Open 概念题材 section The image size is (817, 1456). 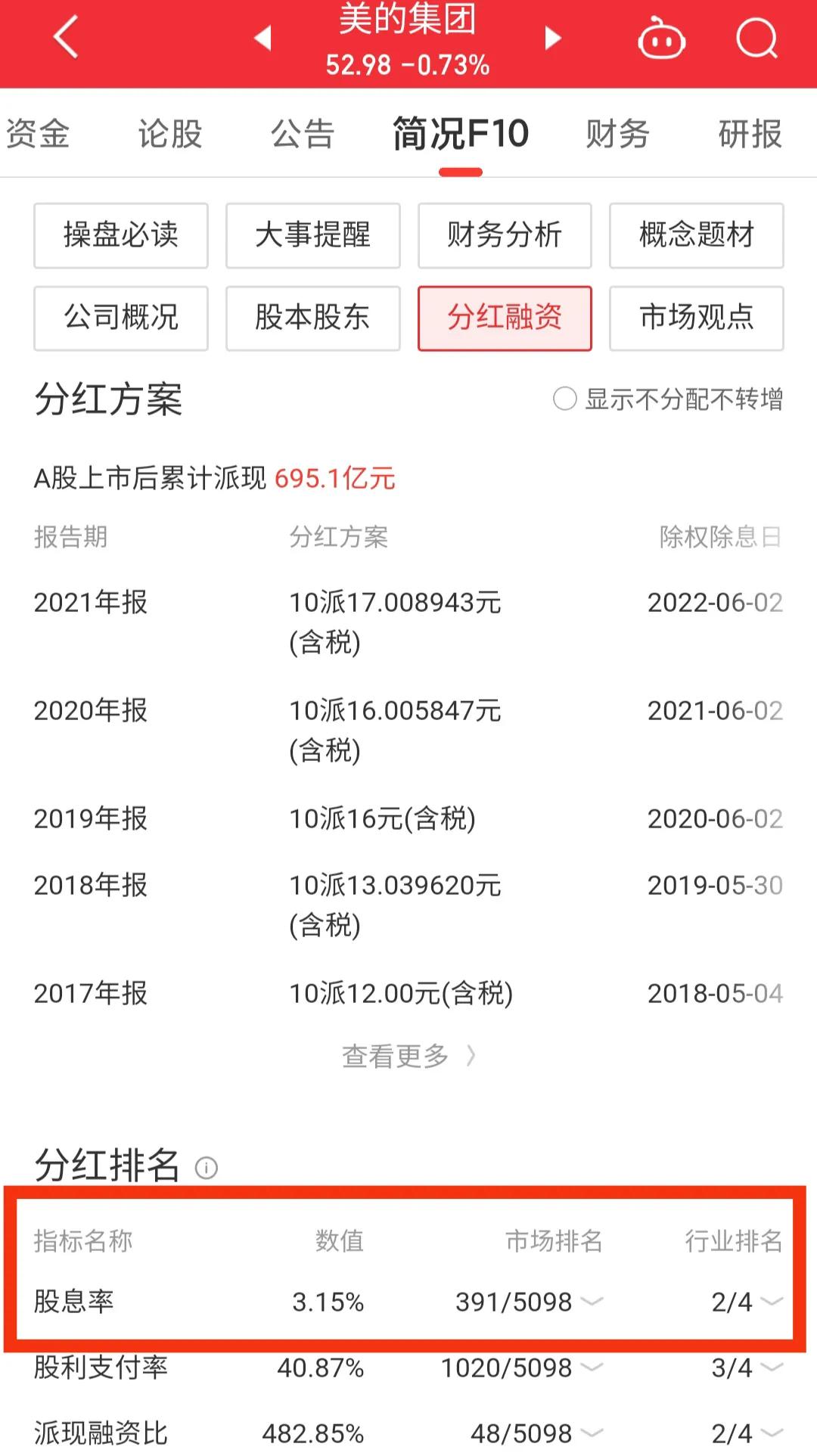[696, 235]
